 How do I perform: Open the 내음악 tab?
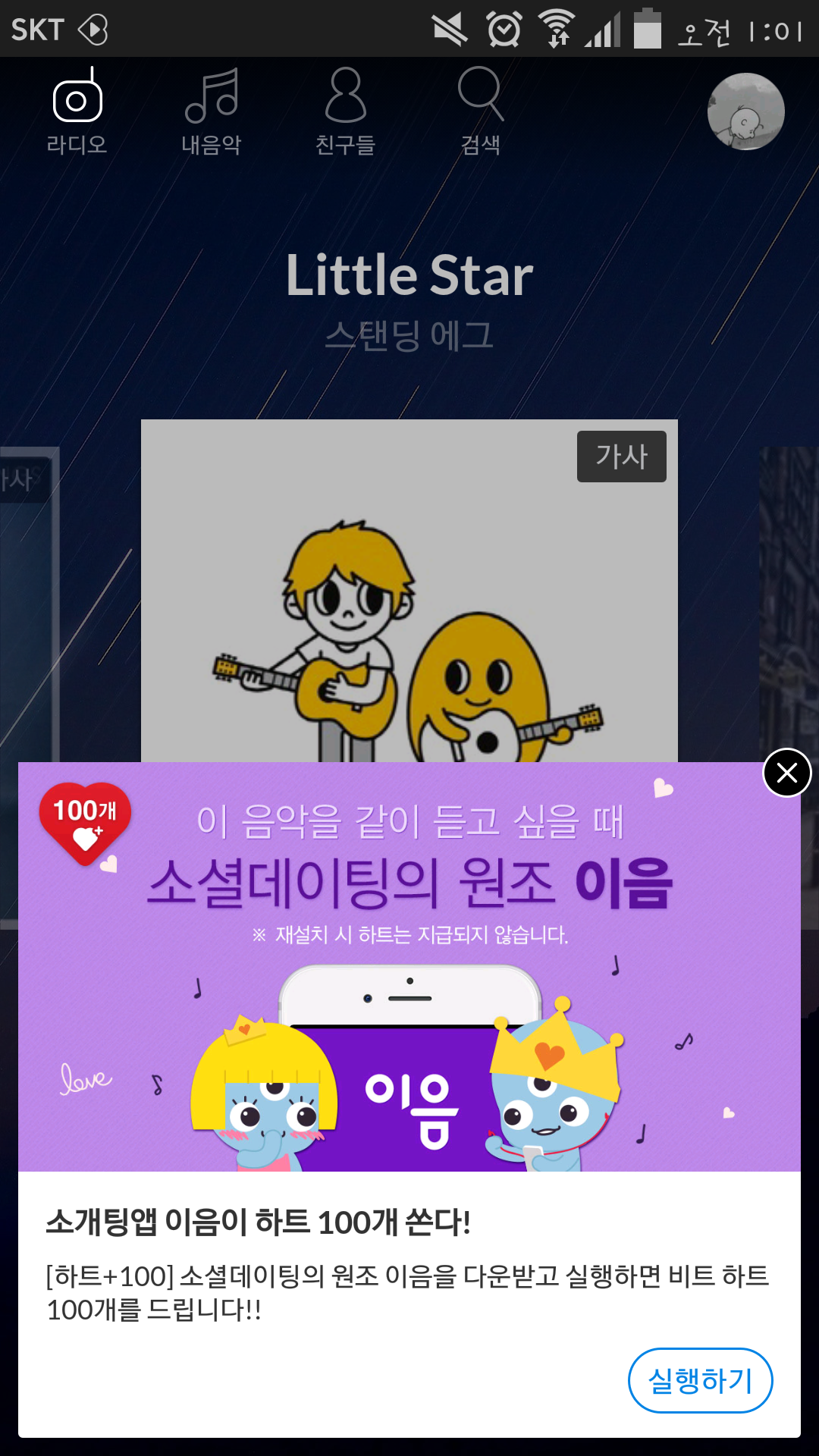[x=212, y=111]
